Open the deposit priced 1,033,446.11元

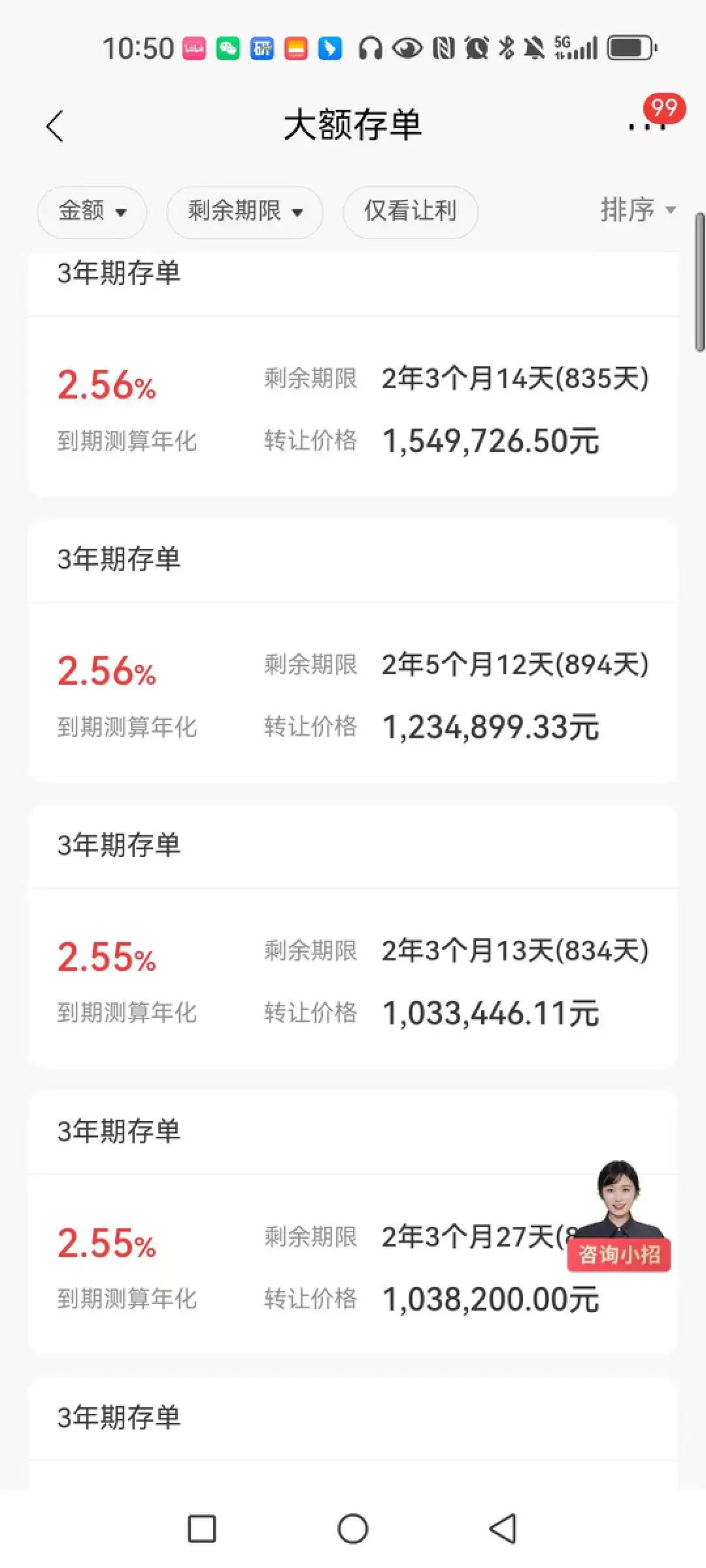[353, 980]
